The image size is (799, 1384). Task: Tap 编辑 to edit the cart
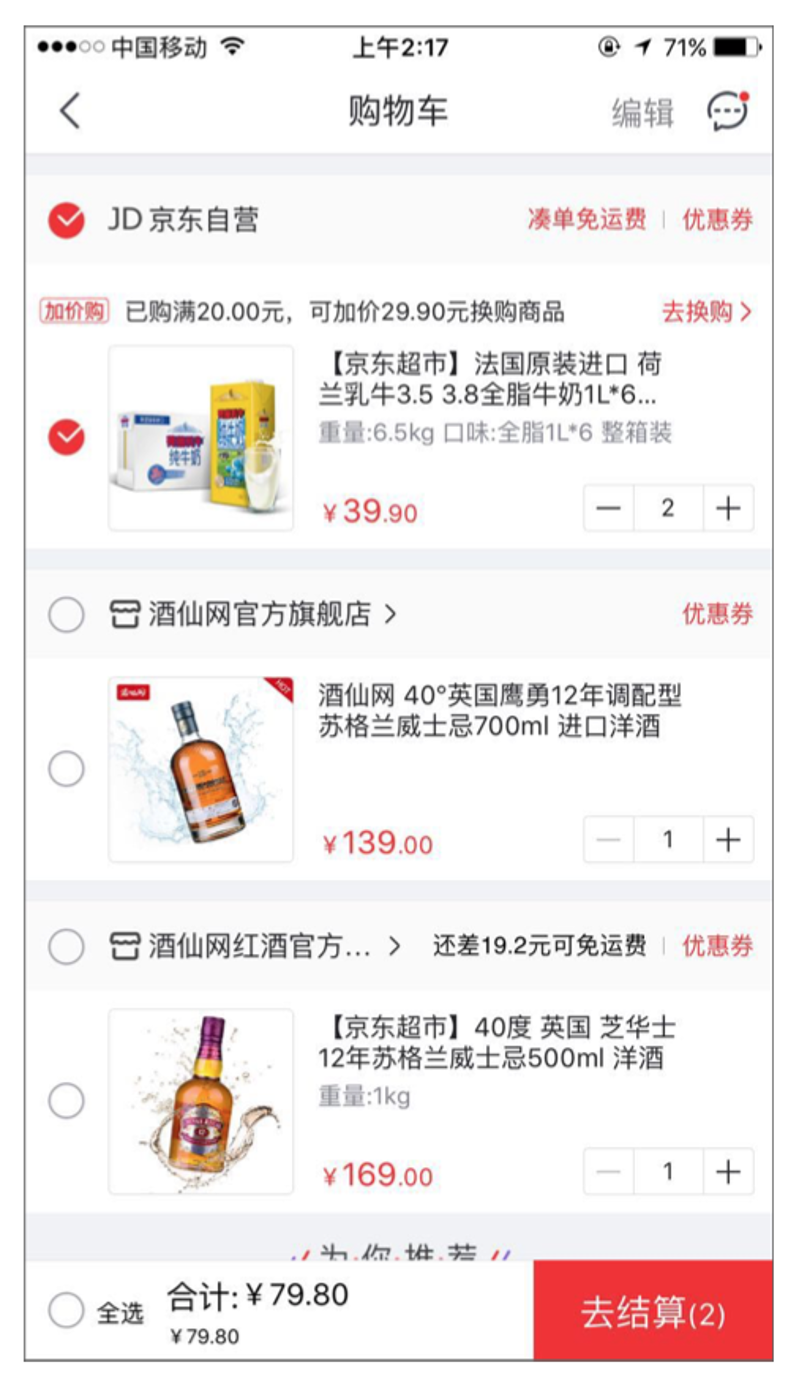[643, 113]
